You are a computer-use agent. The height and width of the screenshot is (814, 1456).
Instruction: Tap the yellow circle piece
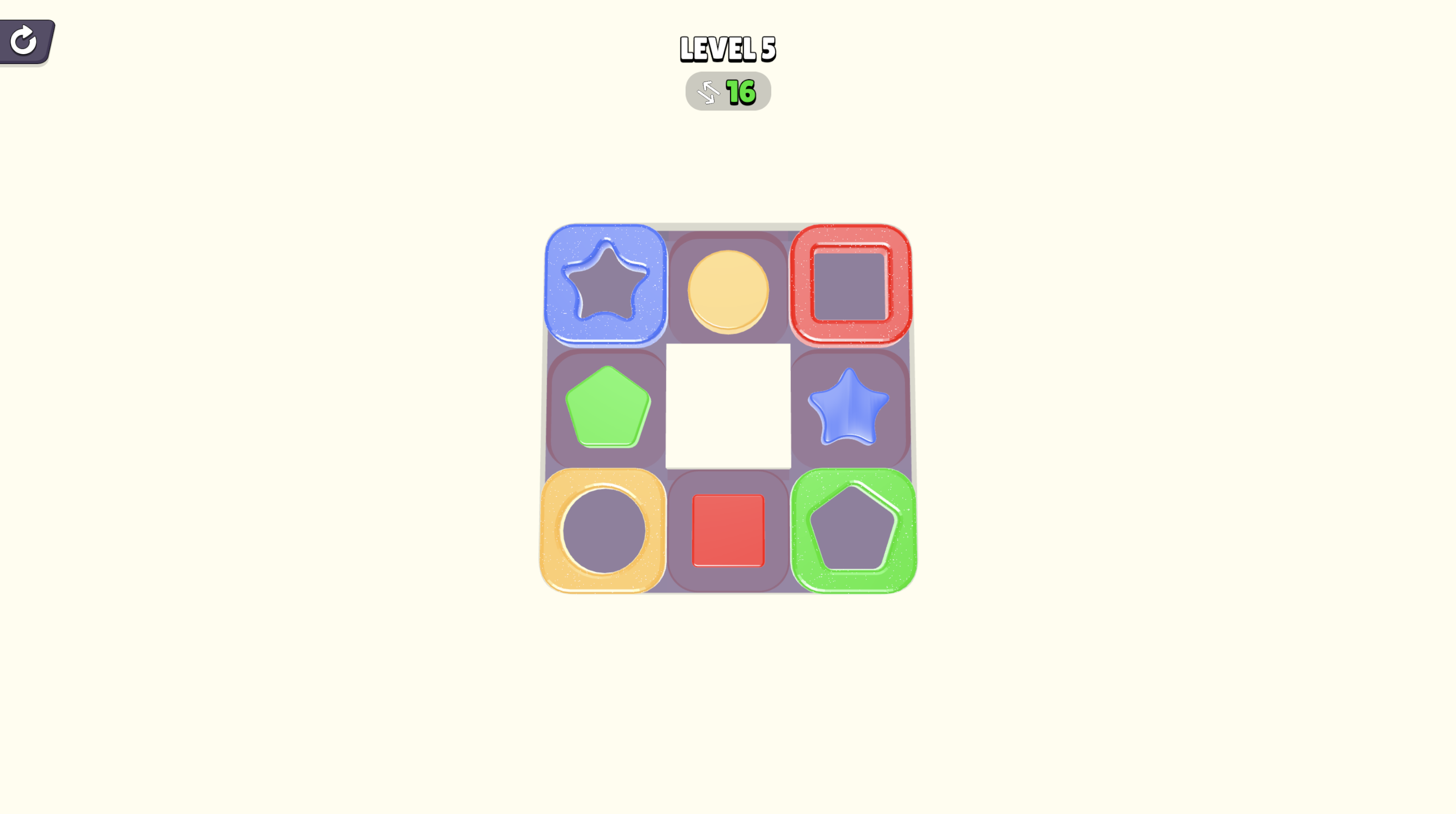pyautogui.click(x=728, y=291)
